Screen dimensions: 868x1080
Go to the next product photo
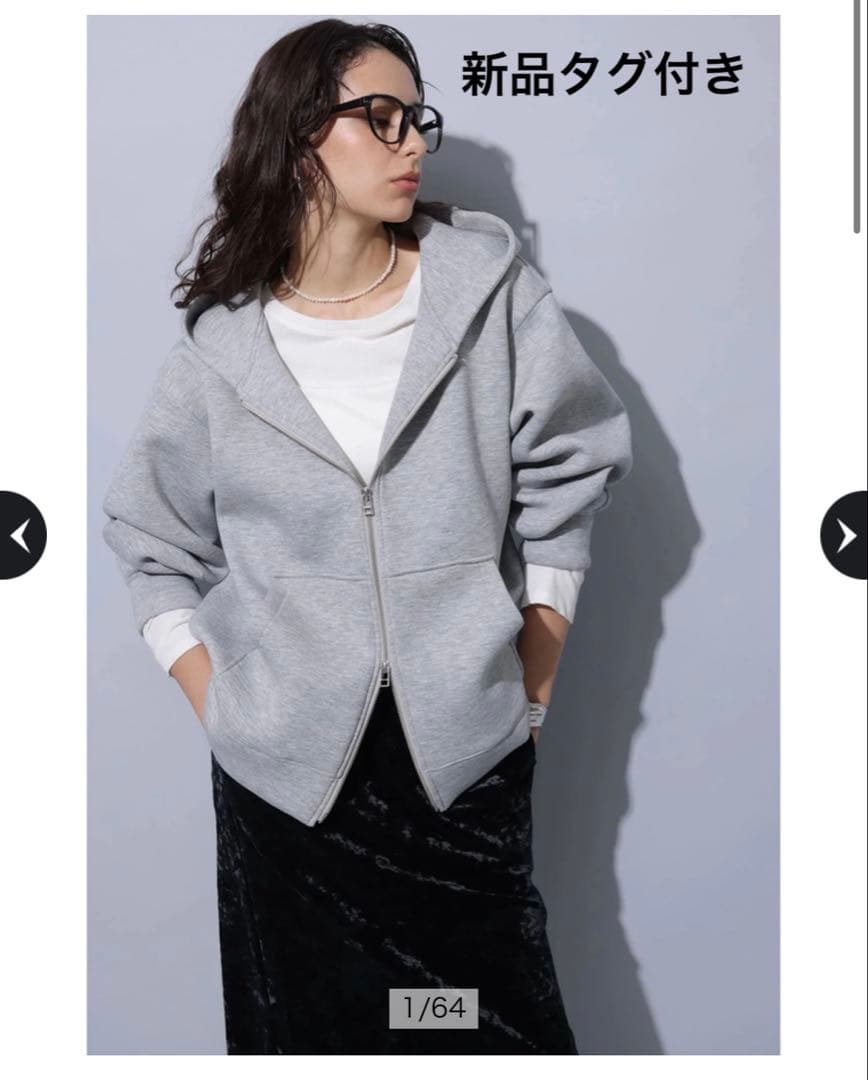[846, 536]
